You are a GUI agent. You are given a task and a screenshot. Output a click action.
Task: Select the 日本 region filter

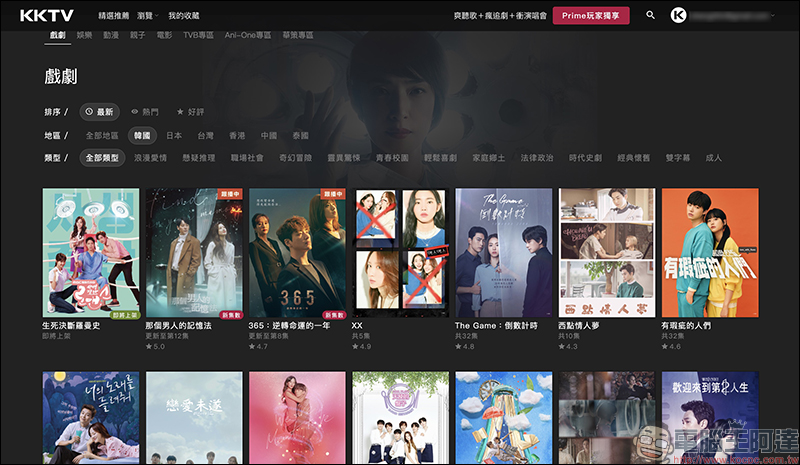pos(174,135)
